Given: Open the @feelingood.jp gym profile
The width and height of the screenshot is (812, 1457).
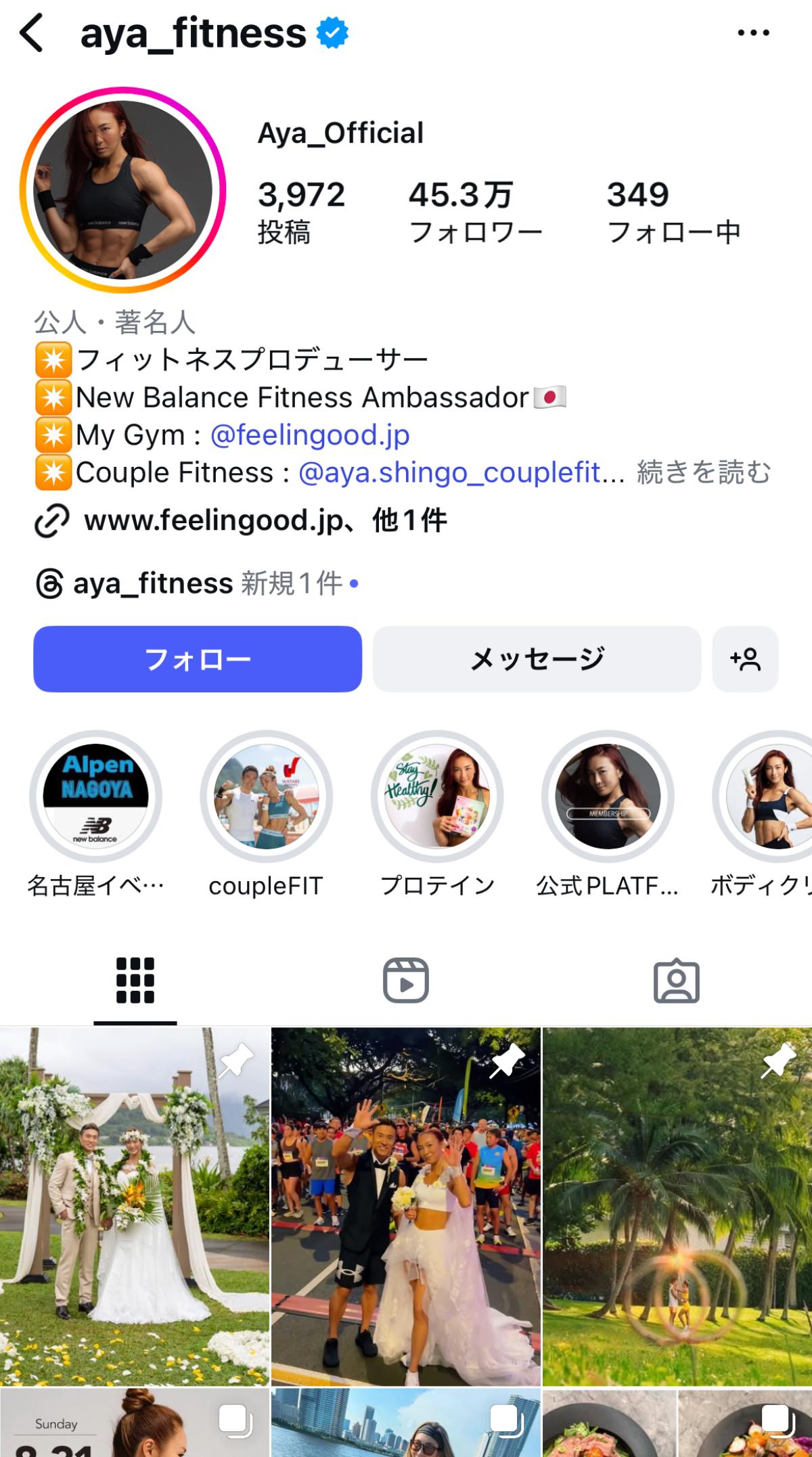Looking at the screenshot, I should [x=310, y=435].
